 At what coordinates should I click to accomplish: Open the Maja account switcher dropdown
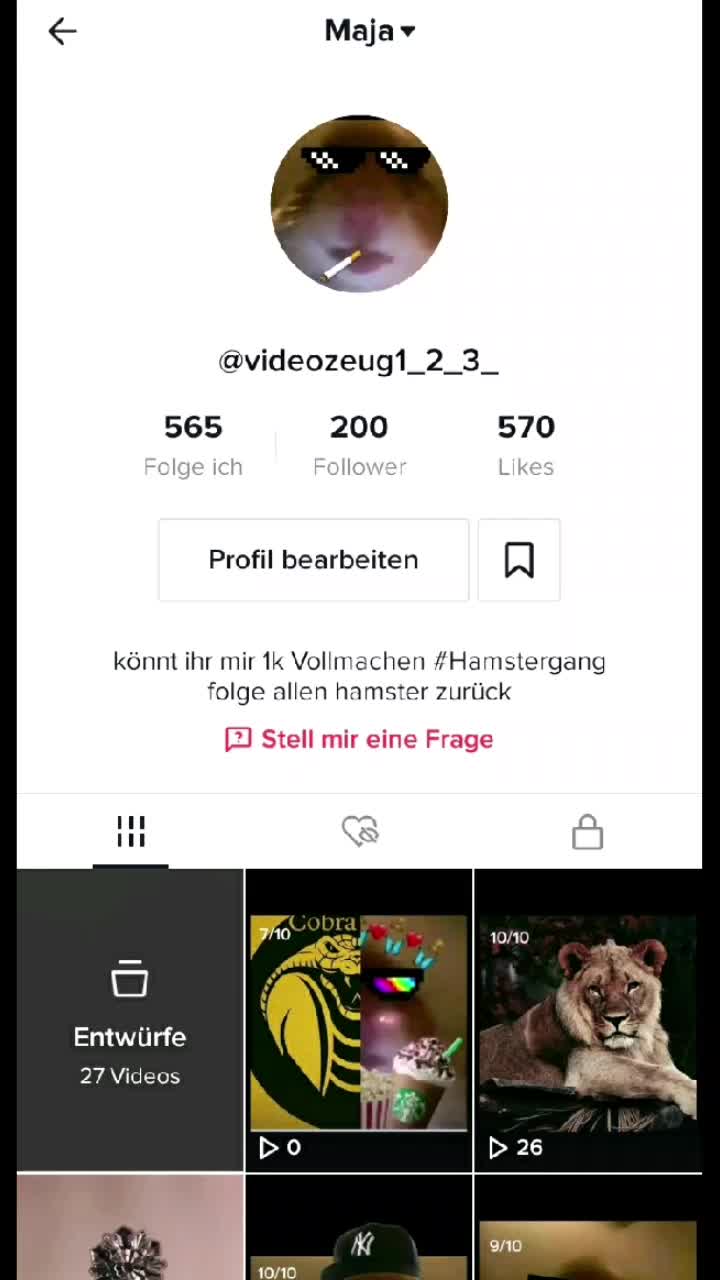point(369,31)
